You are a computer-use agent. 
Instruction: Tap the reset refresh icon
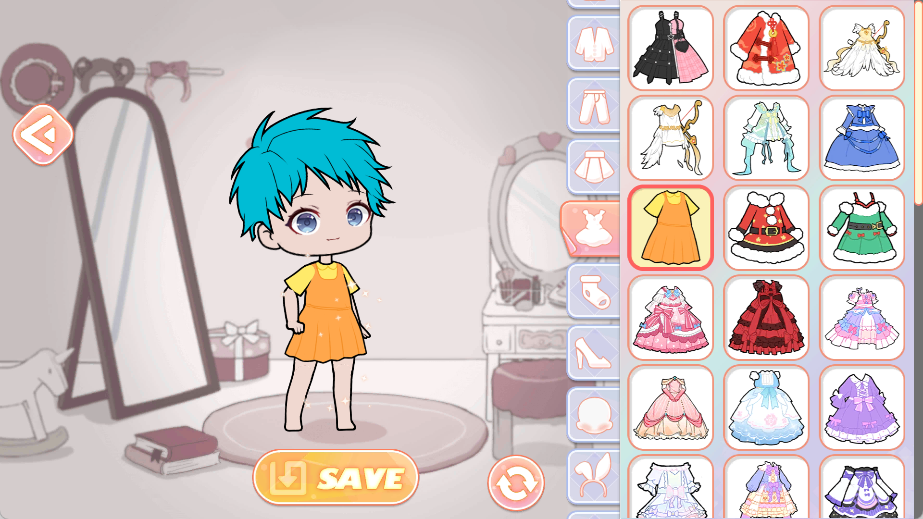pyautogui.click(x=516, y=483)
